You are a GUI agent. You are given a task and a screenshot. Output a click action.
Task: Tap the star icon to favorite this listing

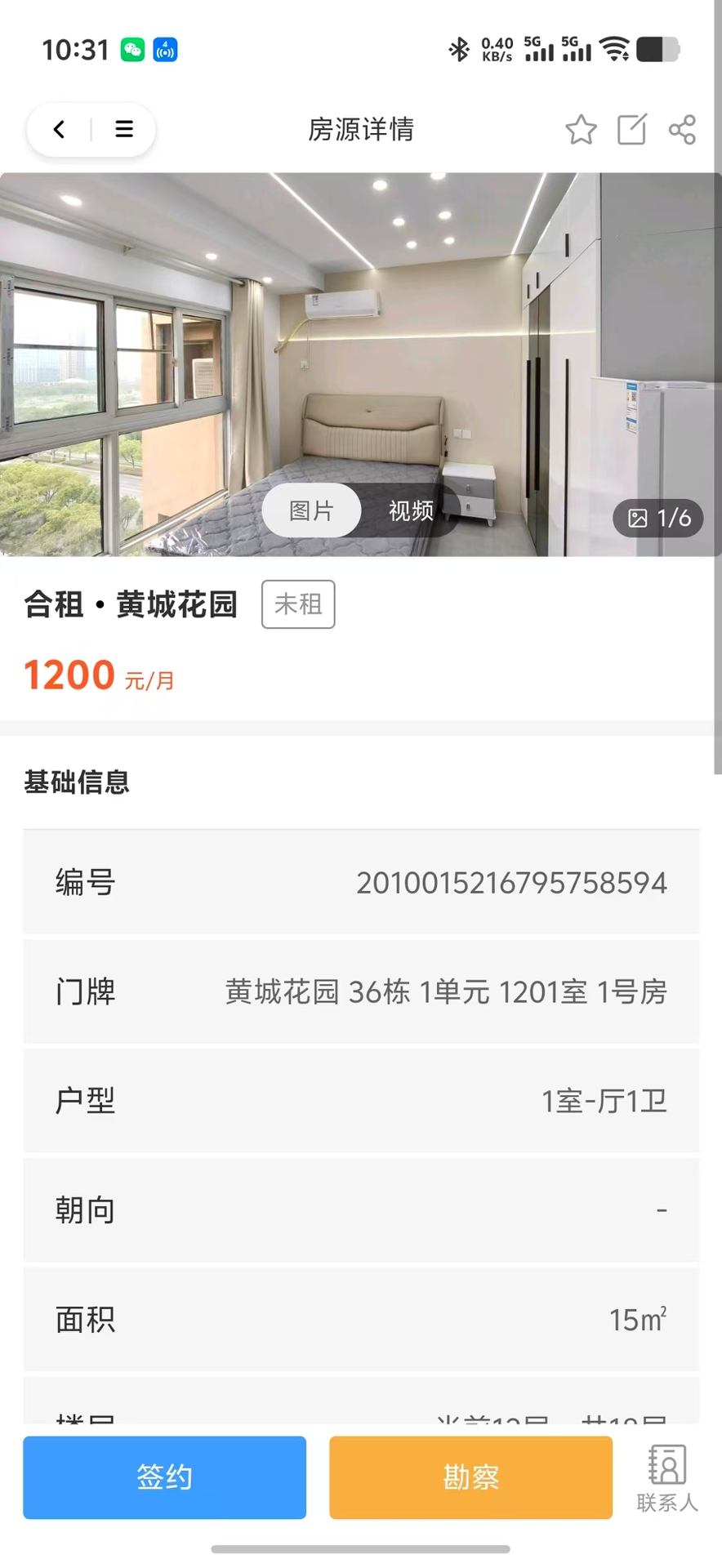580,129
